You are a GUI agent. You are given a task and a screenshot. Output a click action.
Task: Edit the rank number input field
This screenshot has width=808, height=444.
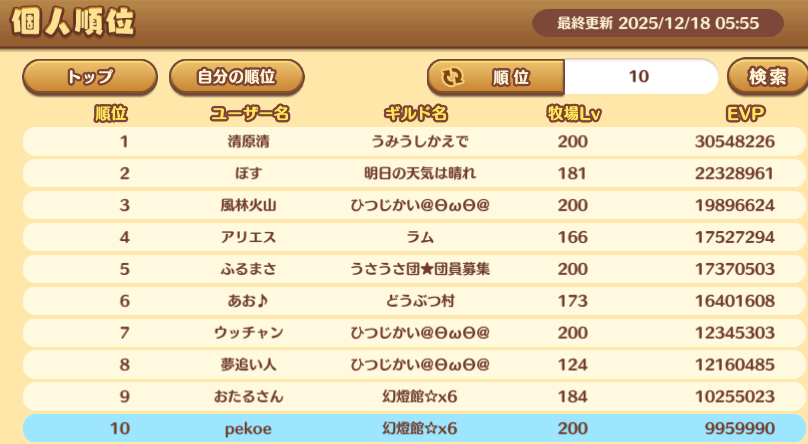[640, 77]
